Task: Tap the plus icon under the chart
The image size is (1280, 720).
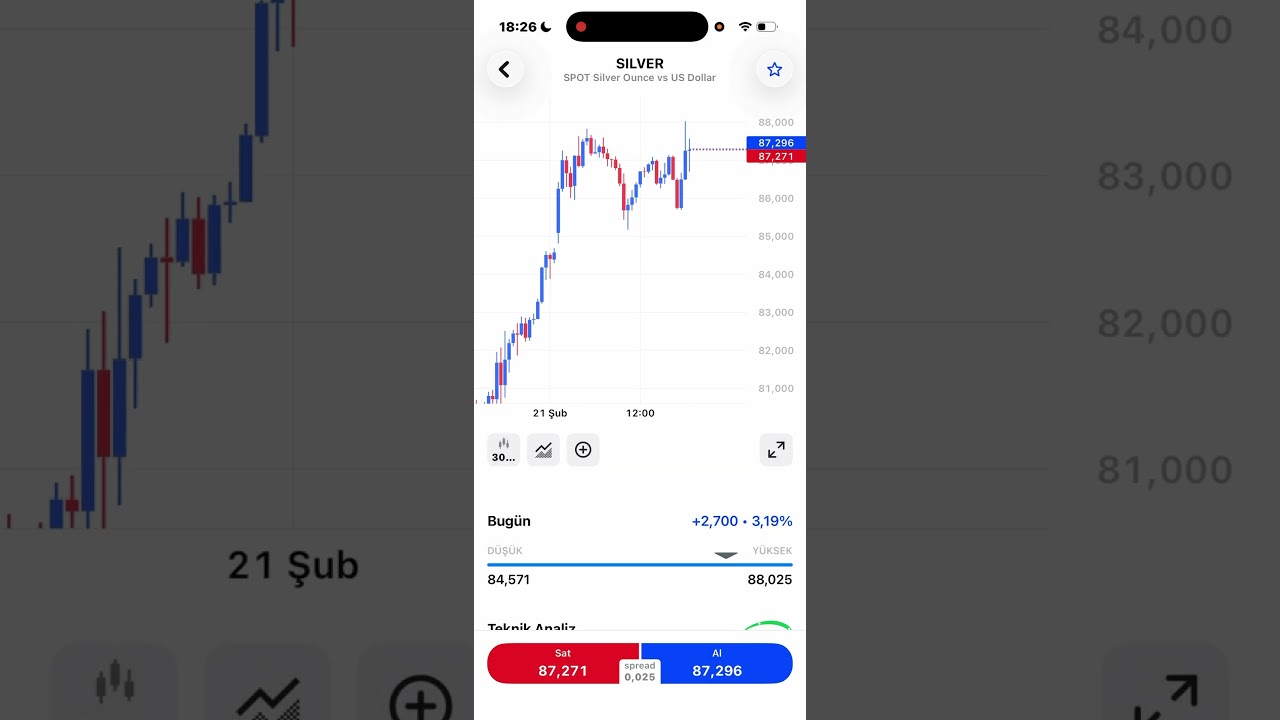Action: click(x=583, y=450)
